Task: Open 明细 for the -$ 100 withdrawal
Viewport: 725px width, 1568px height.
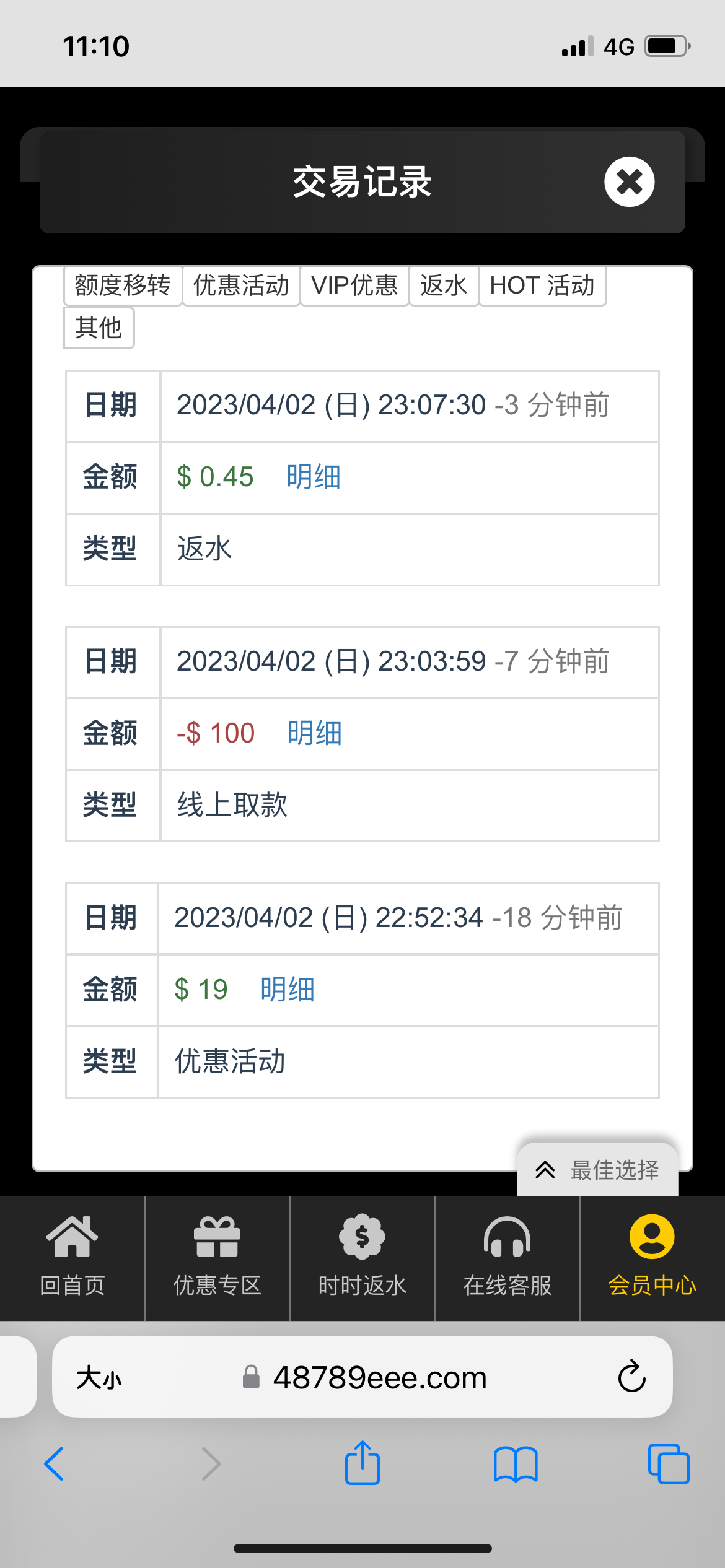Action: coord(315,733)
